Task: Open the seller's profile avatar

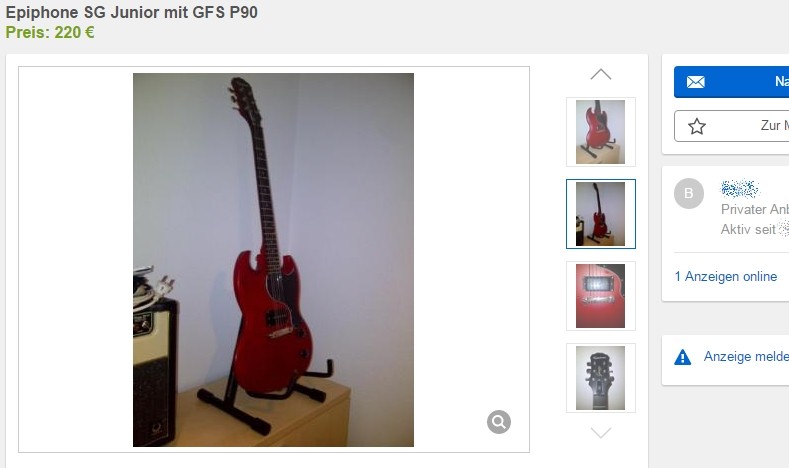Action: click(x=689, y=194)
